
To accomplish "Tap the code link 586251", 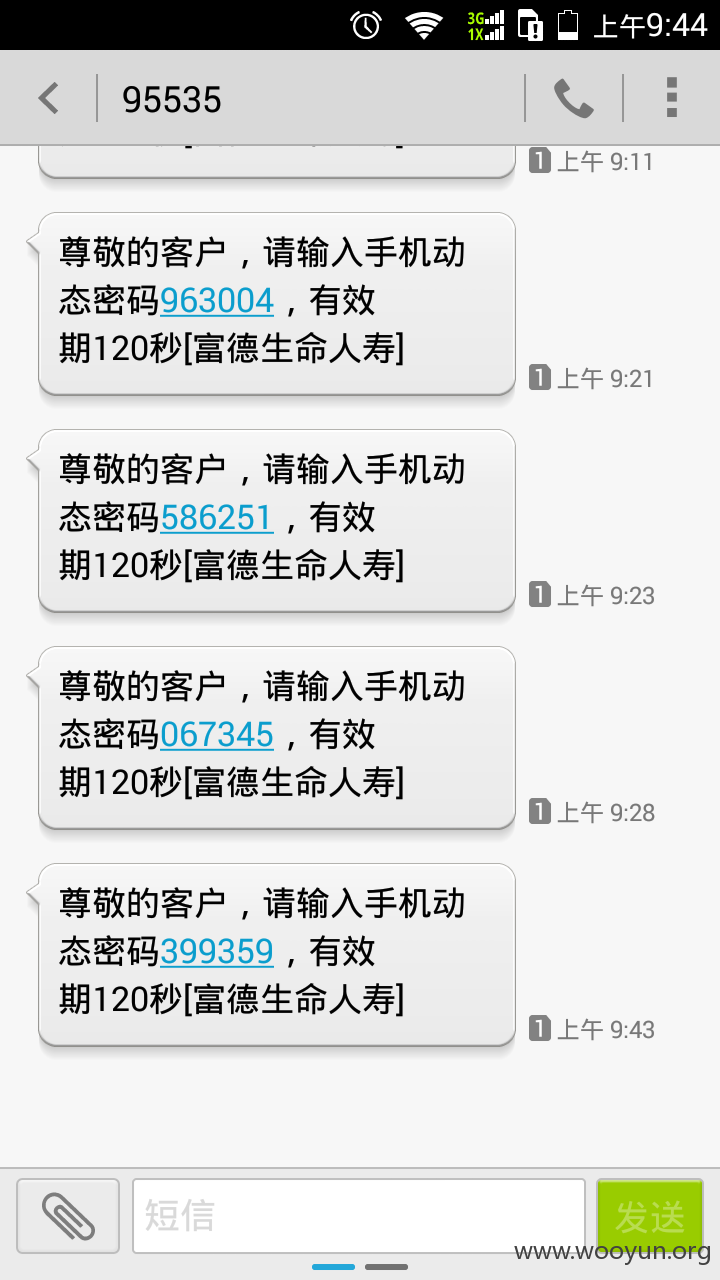I will pyautogui.click(x=217, y=517).
